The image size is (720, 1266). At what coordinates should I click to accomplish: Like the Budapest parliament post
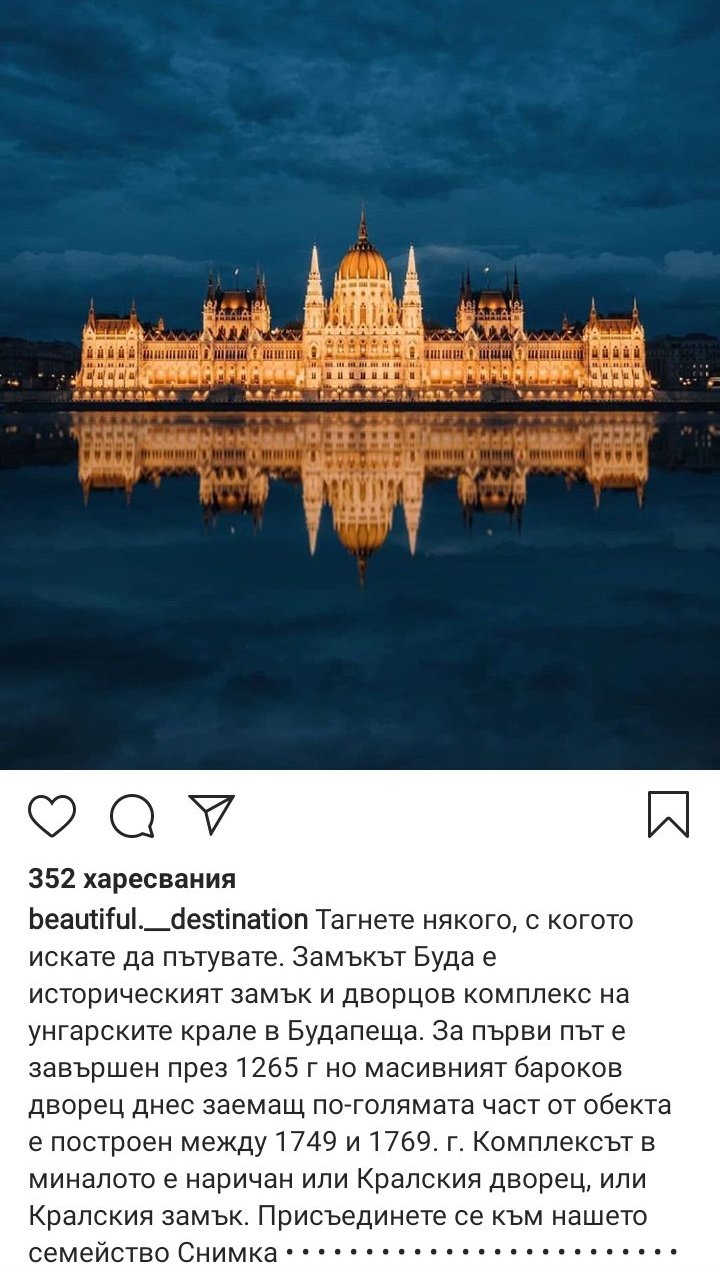[x=52, y=816]
